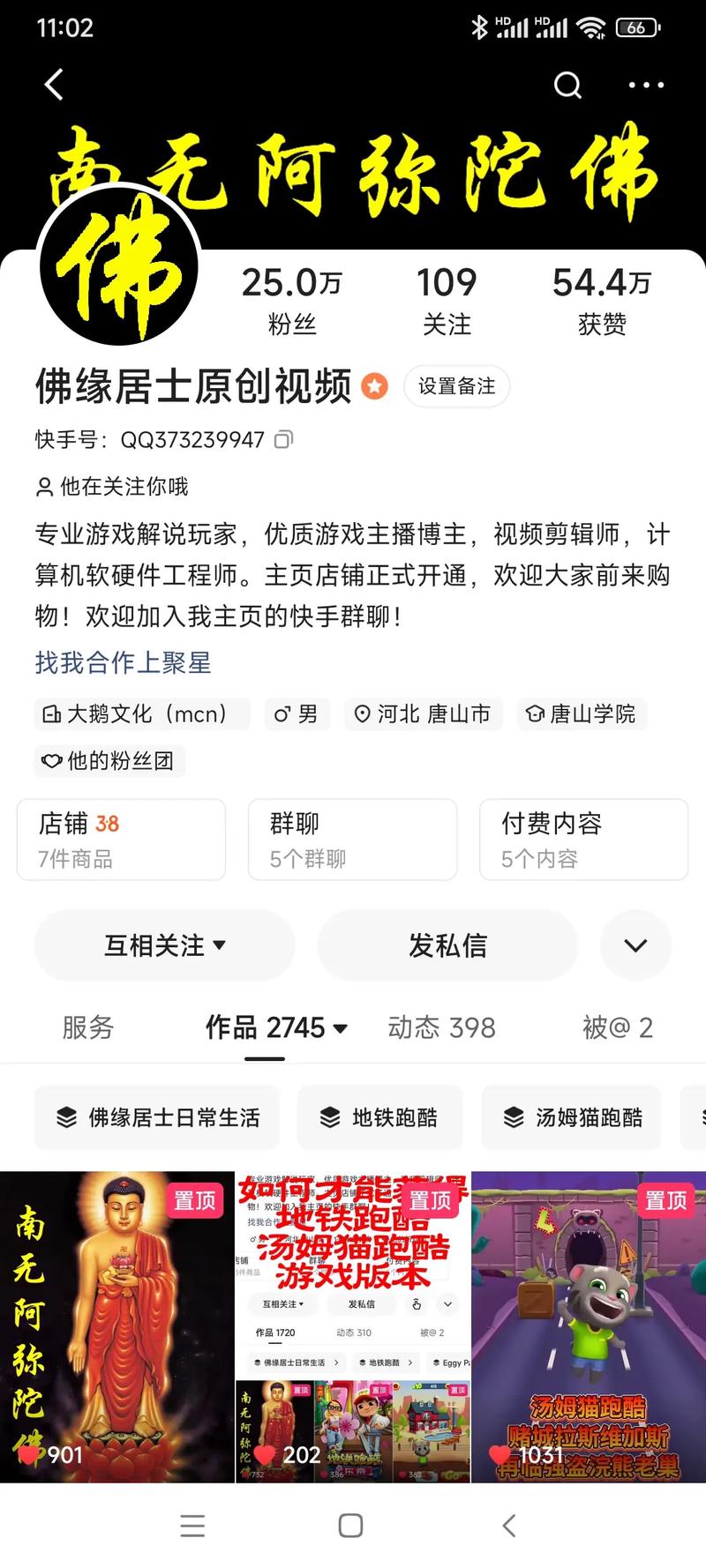Go back with the top-left arrow
The image size is (706, 1568).
tap(53, 85)
